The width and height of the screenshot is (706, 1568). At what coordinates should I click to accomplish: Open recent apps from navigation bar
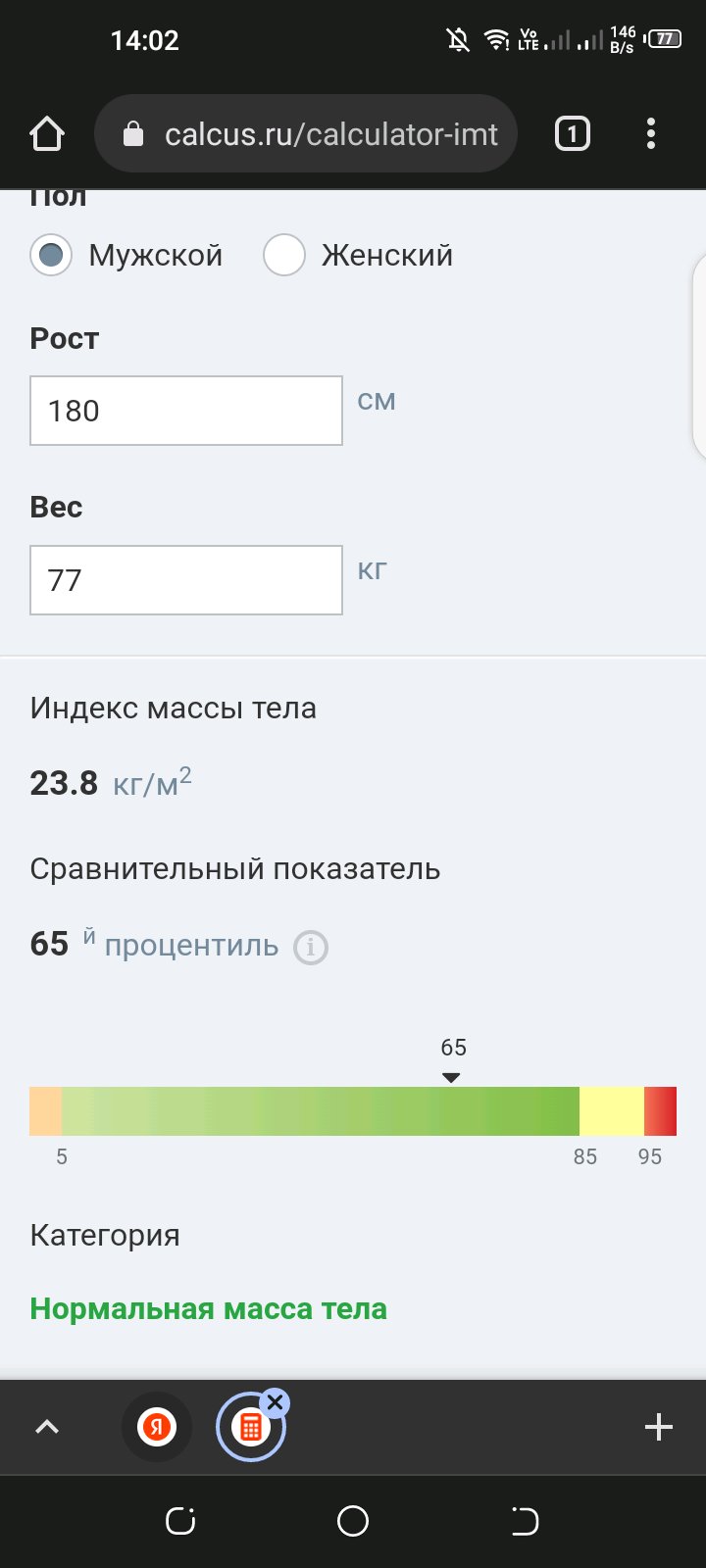click(180, 1521)
